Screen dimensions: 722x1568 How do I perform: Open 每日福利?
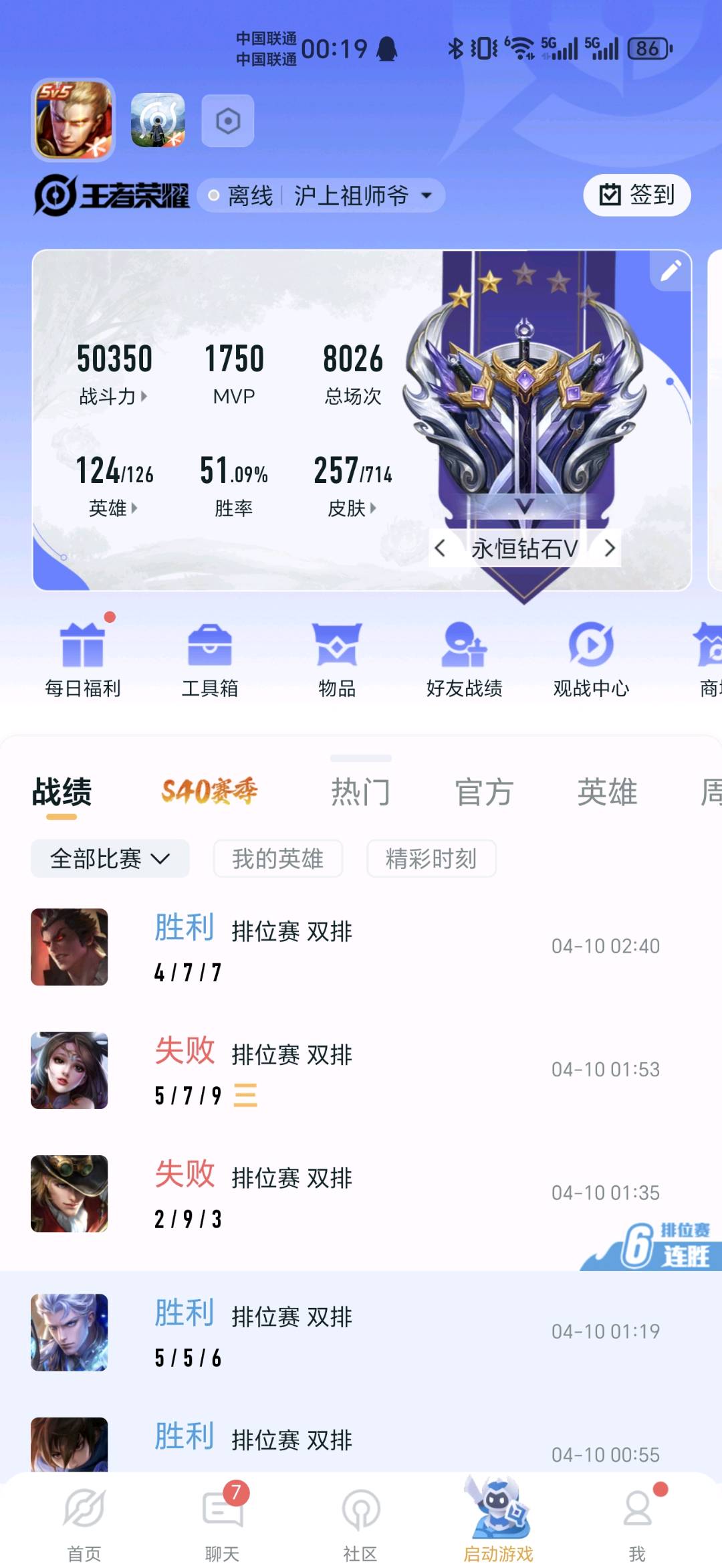tap(83, 659)
